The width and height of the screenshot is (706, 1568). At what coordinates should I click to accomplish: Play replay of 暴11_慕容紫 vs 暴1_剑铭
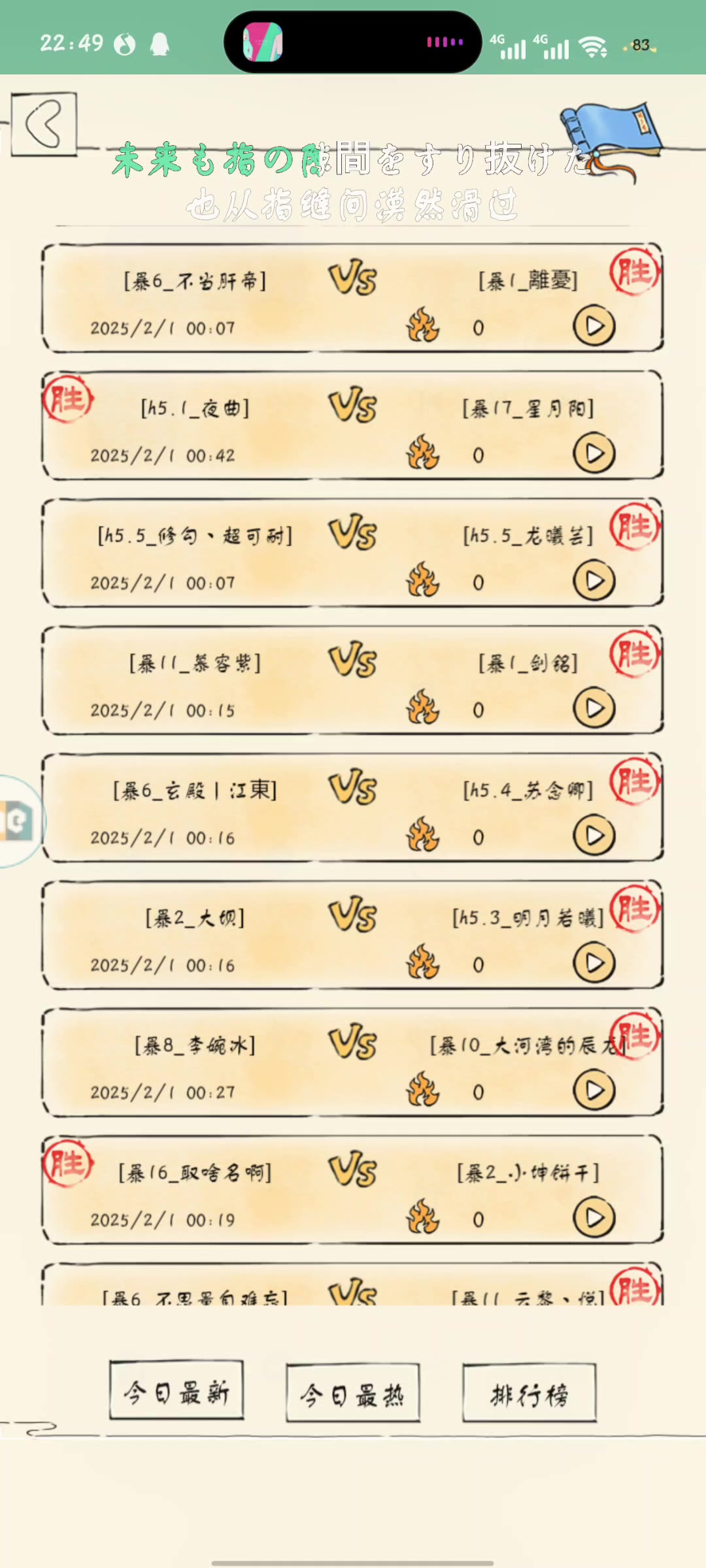pos(594,708)
